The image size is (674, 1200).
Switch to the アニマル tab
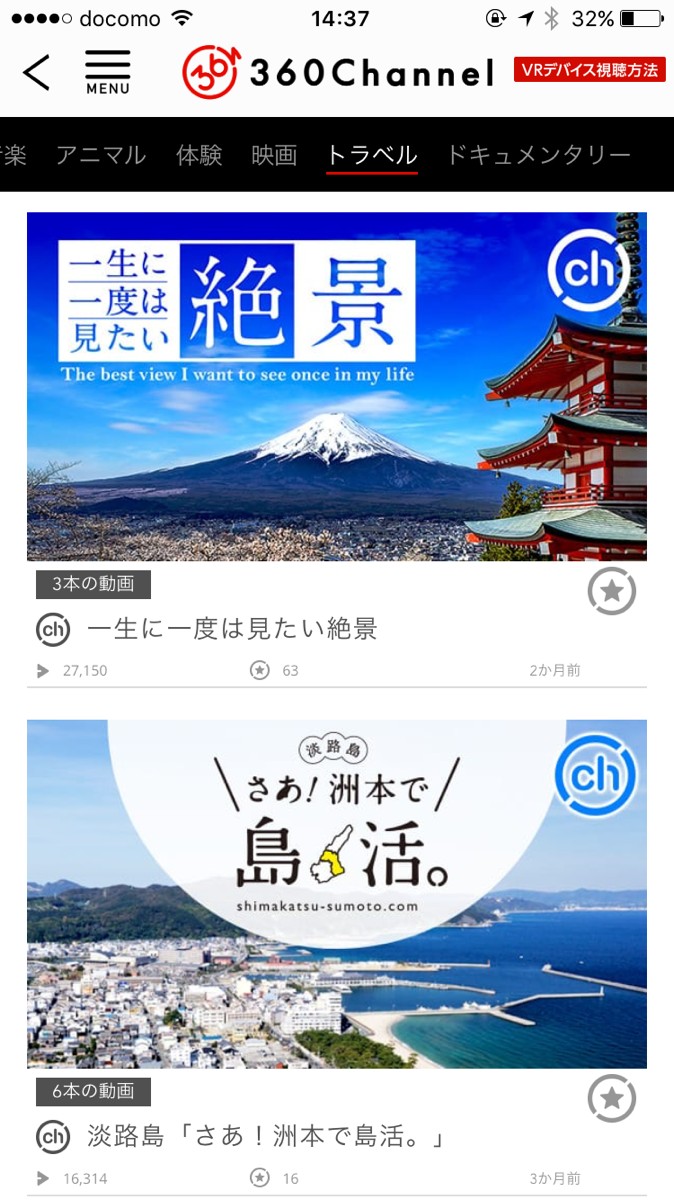pyautogui.click(x=101, y=155)
